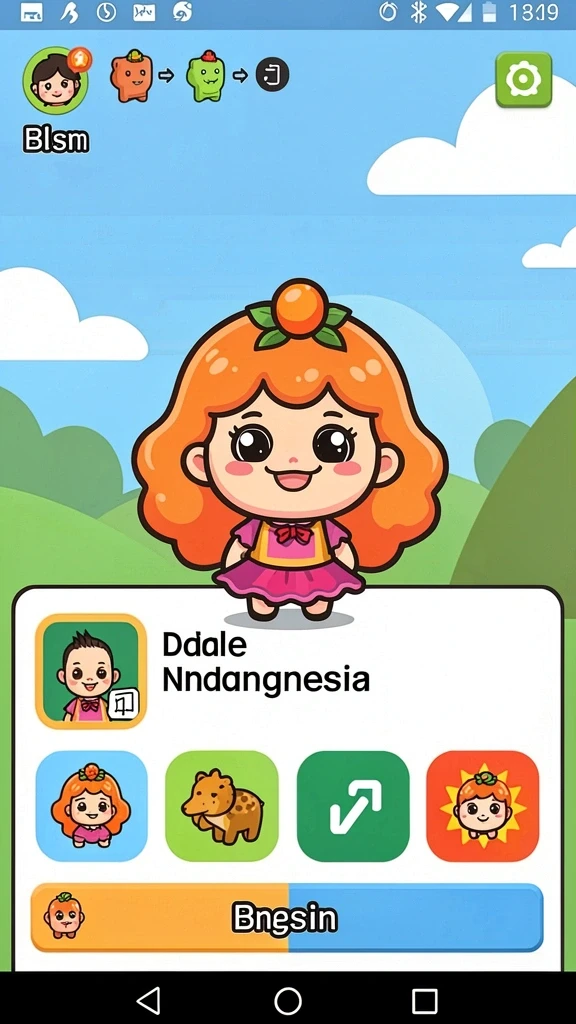Select the sun girl tile
The image size is (576, 1024).
483,806
